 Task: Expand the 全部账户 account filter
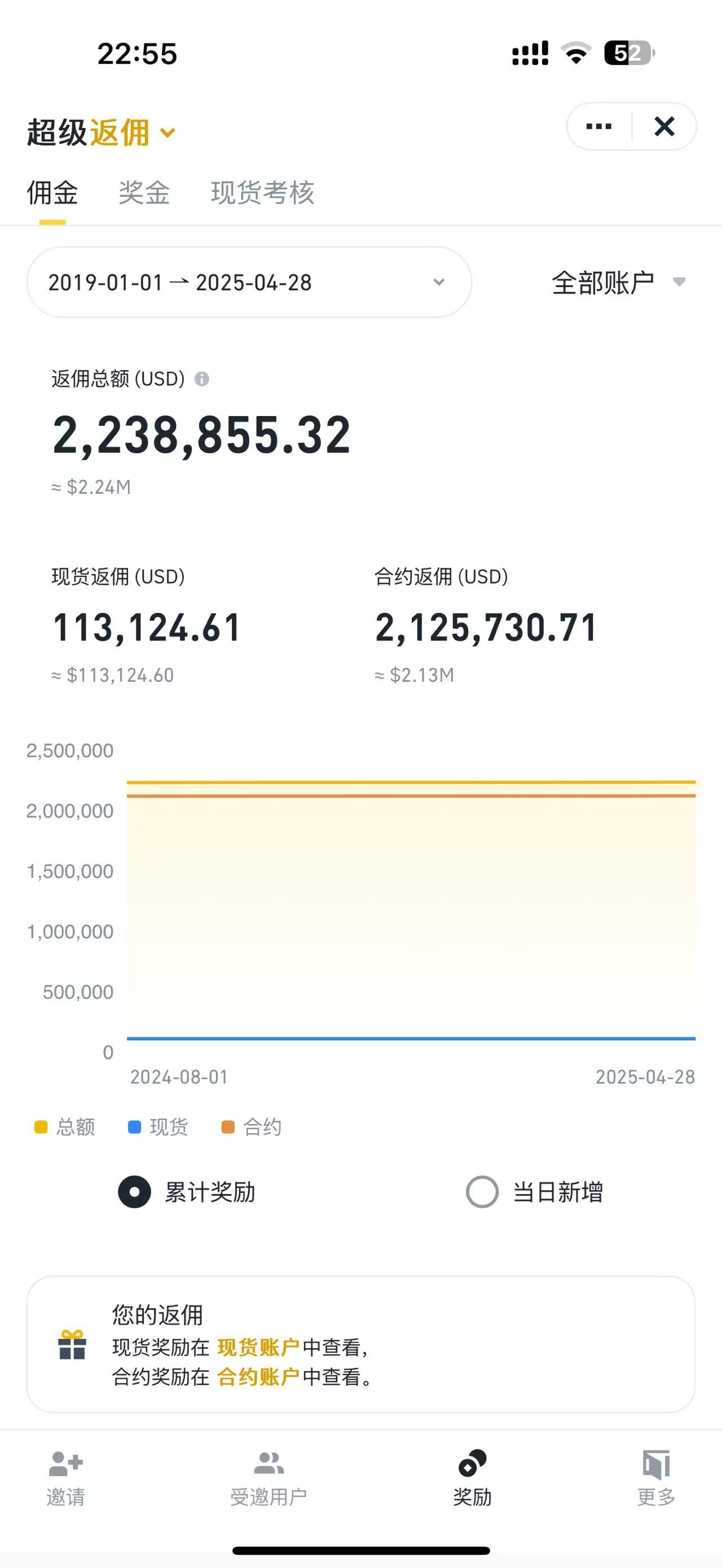pos(617,282)
